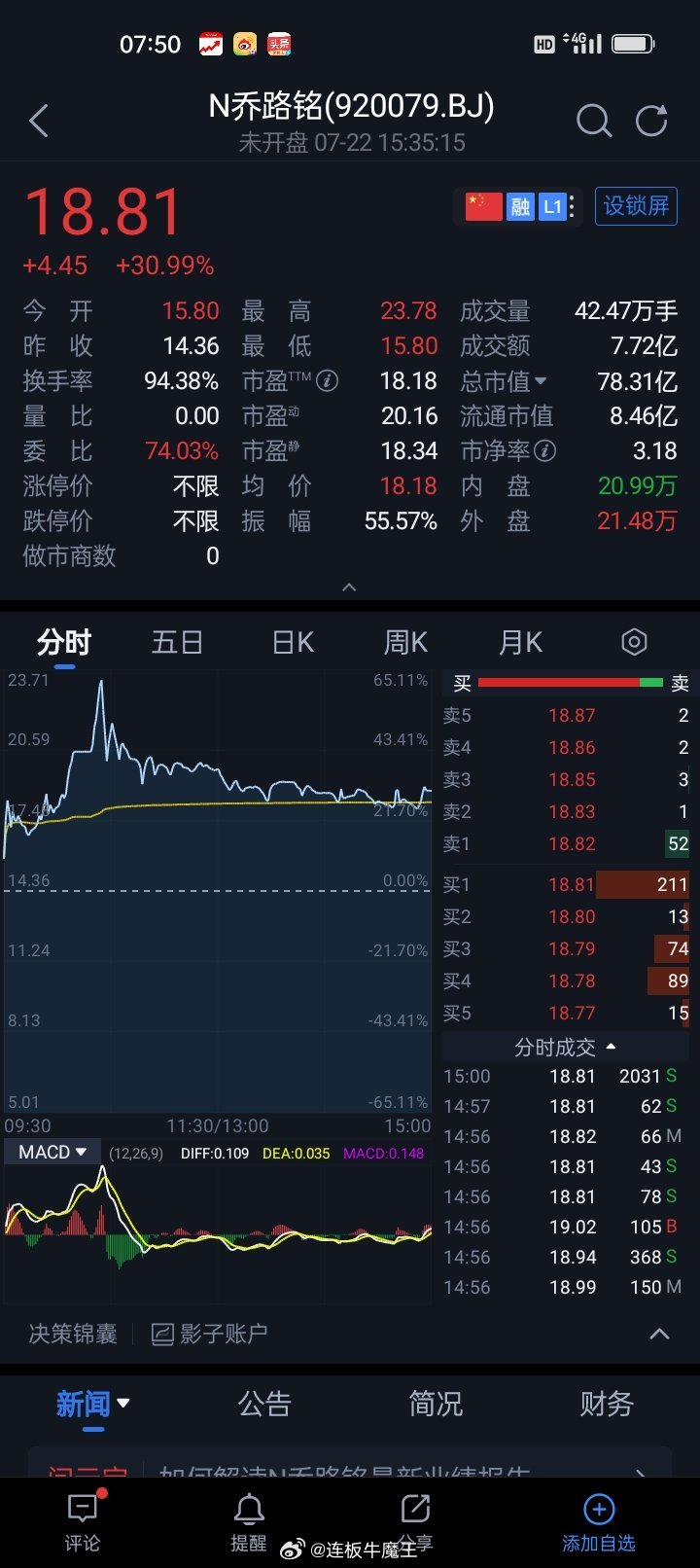Add stock to watchlist with 添加自选
The image size is (700, 1568).
point(599,1522)
